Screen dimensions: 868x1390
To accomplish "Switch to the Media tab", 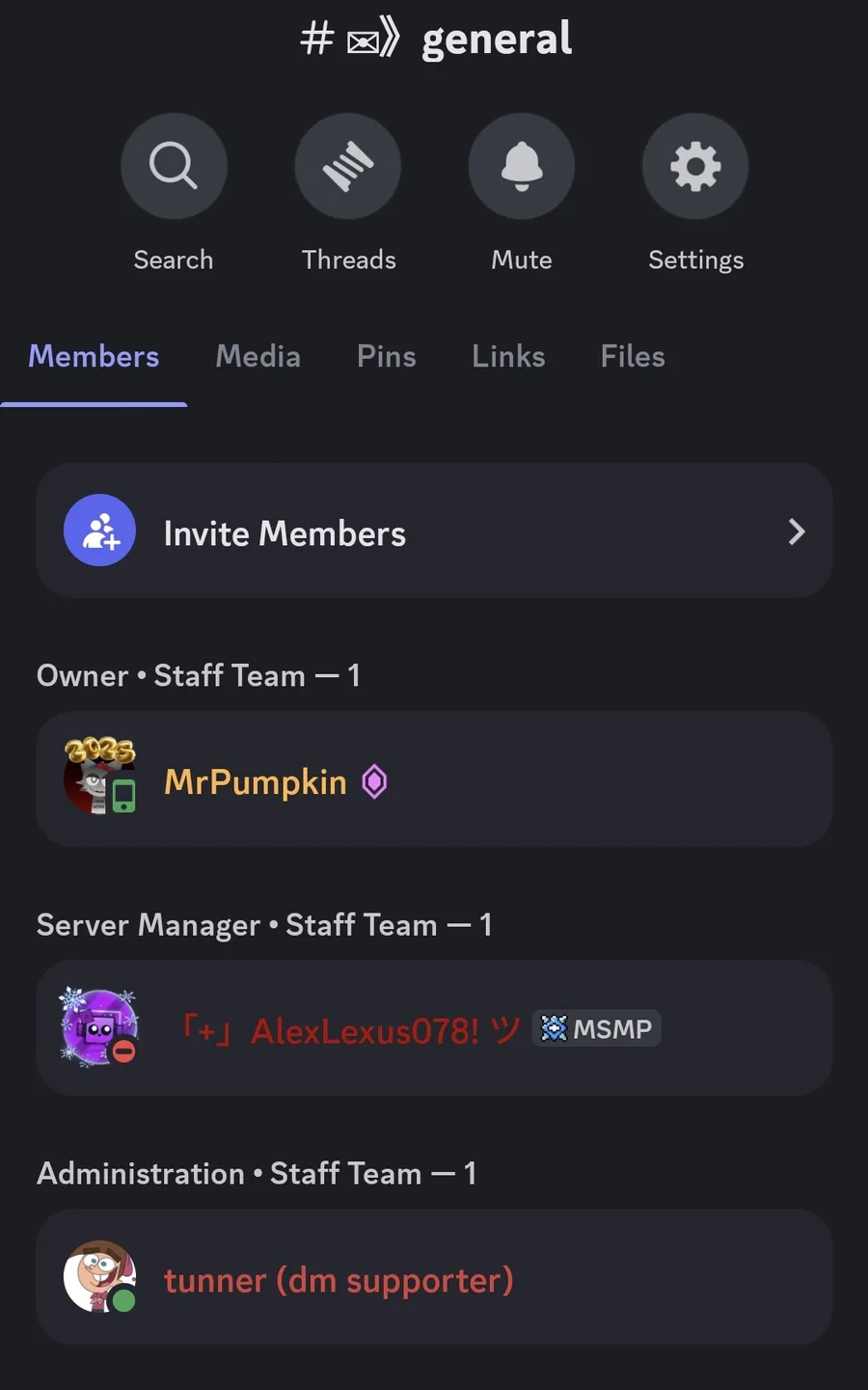I will (258, 357).
